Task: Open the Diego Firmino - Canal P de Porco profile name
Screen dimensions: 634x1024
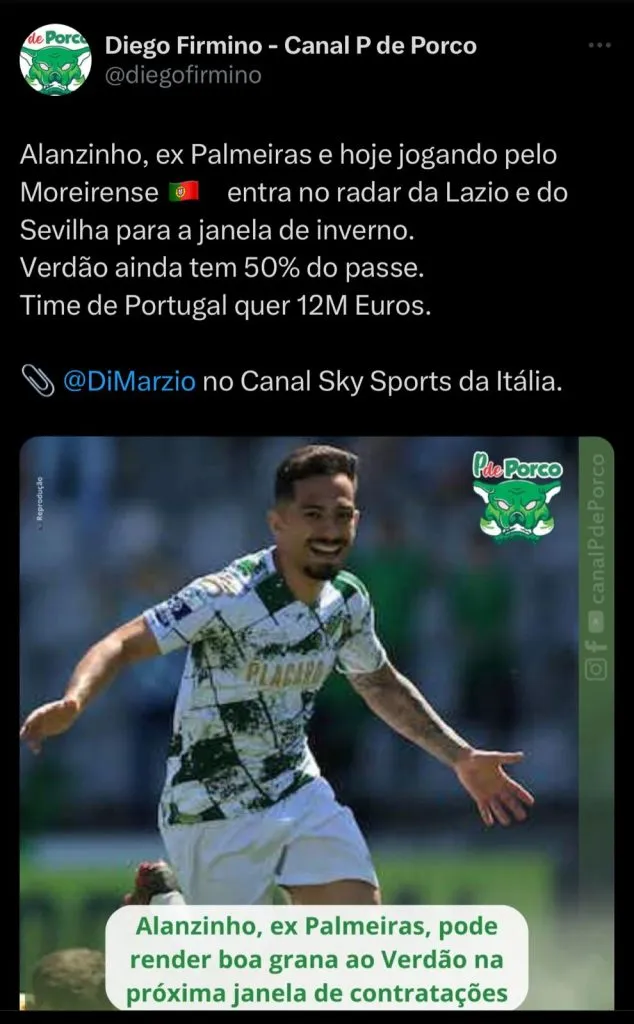Action: coord(290,45)
